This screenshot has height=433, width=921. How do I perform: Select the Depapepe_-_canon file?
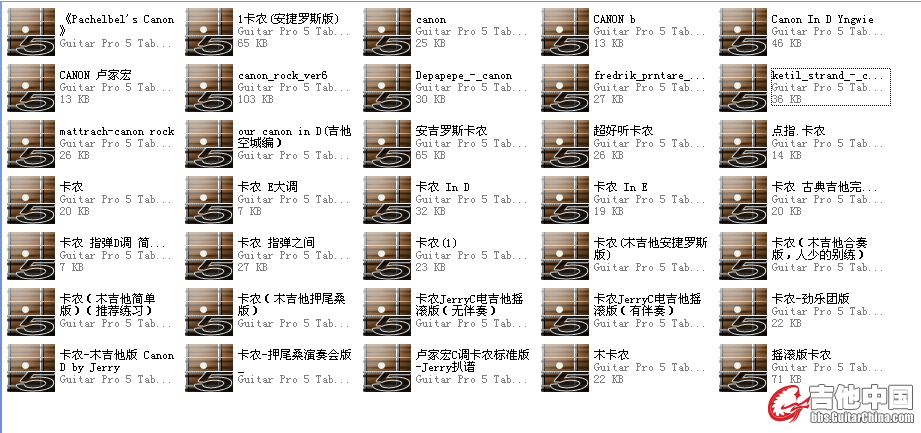(x=387, y=88)
